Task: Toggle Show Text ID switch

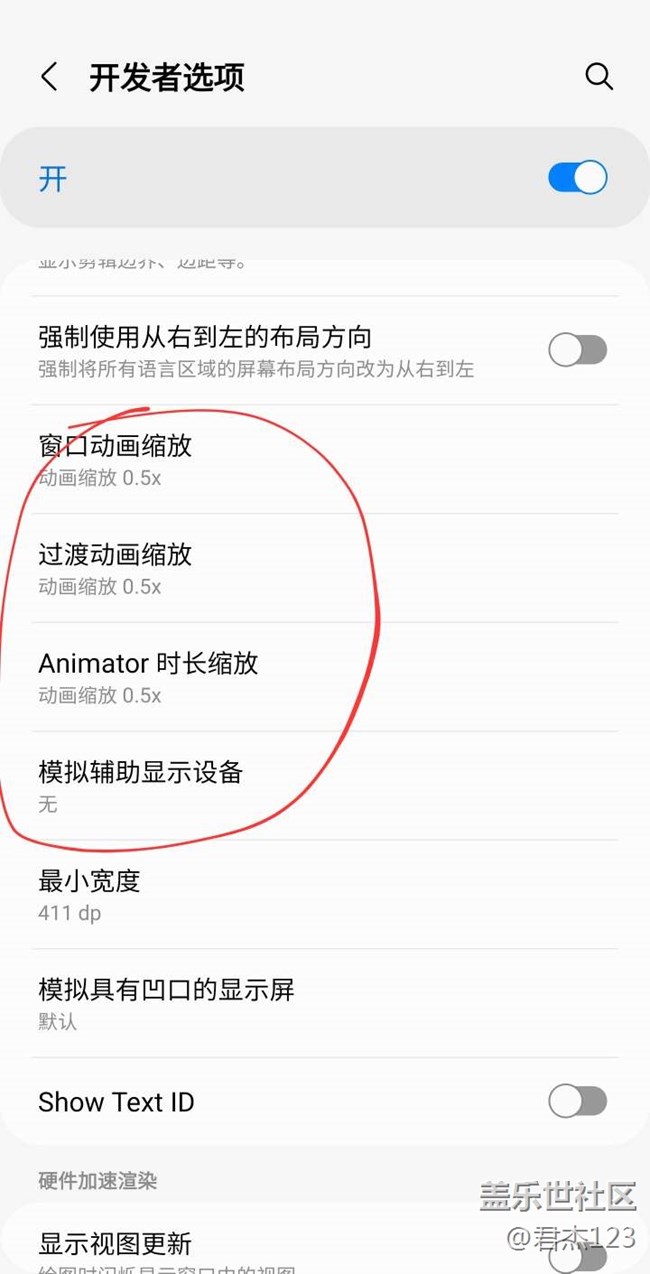Action: click(577, 1102)
